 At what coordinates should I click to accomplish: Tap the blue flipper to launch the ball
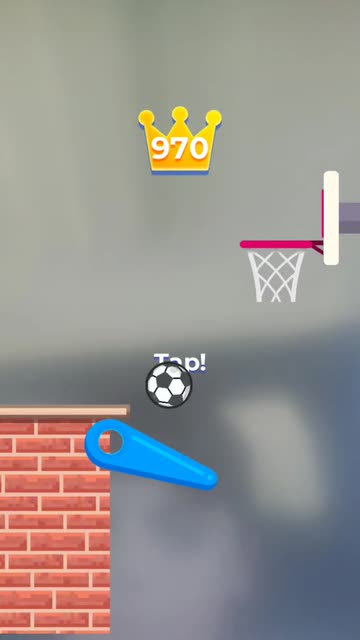[150, 455]
